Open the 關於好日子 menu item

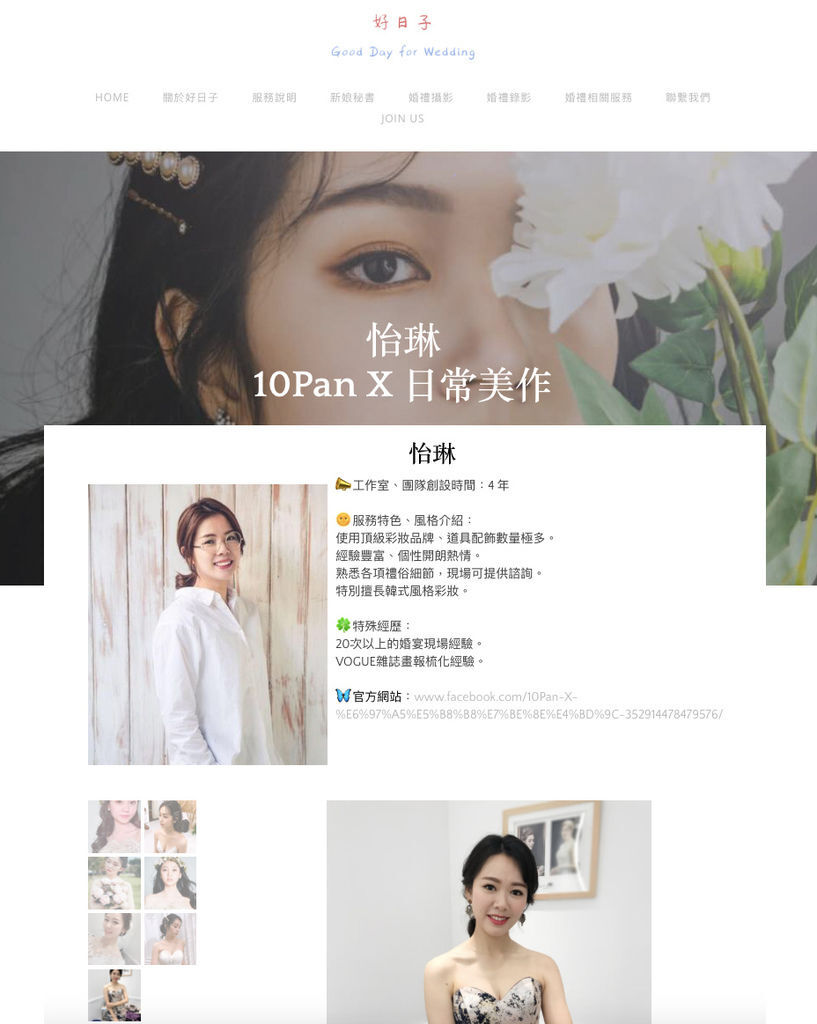click(190, 98)
